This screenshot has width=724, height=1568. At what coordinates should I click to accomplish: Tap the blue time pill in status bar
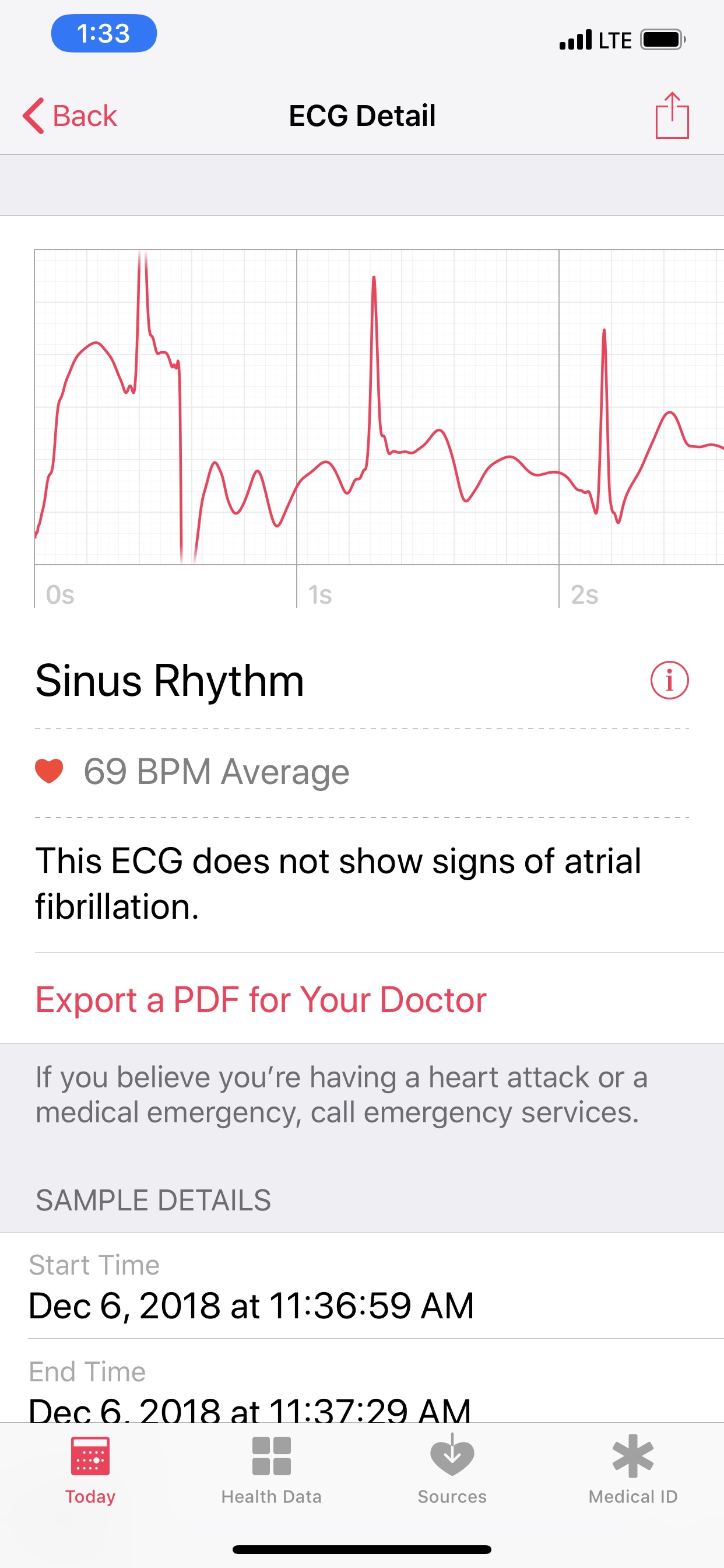[104, 33]
